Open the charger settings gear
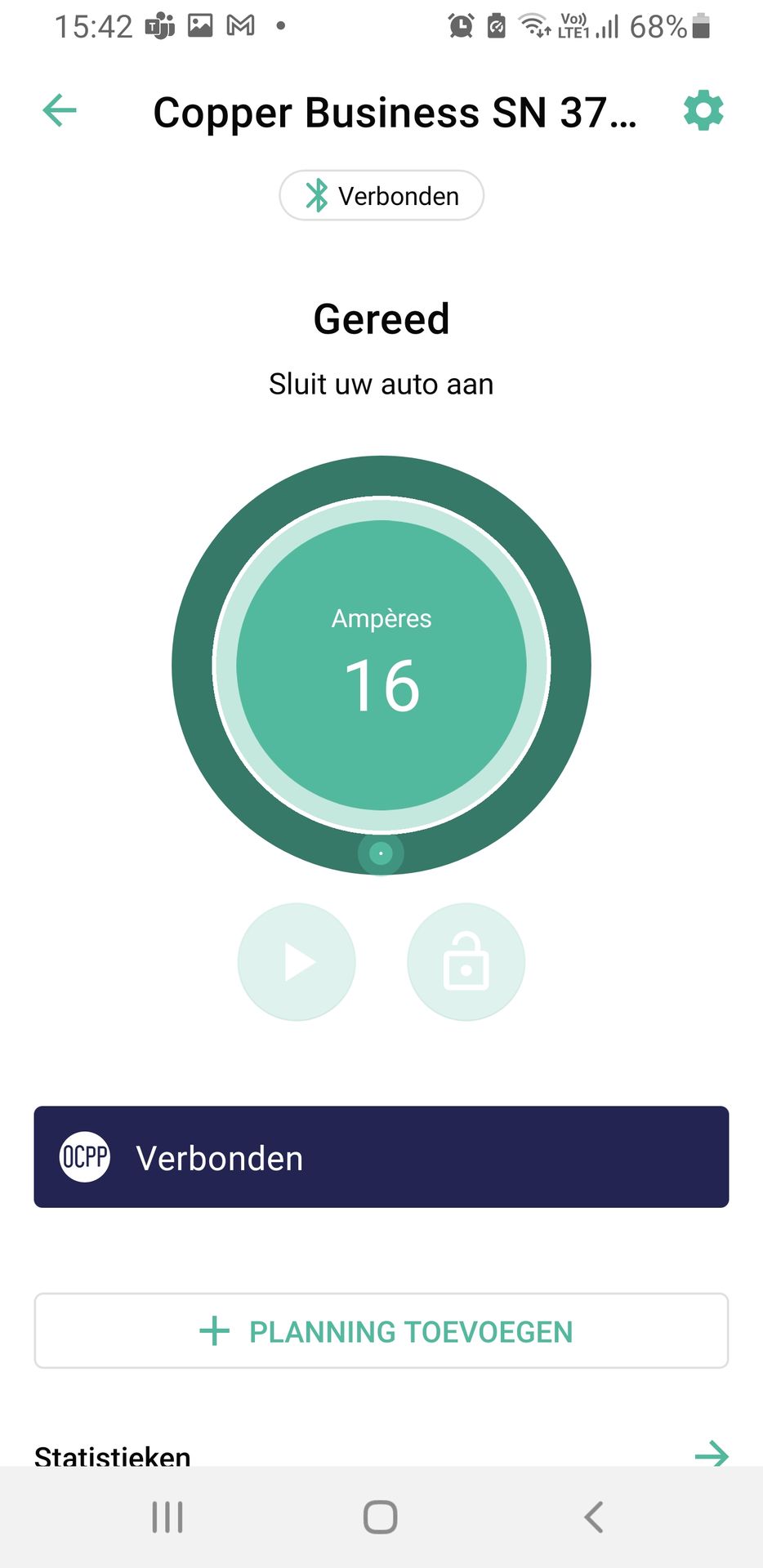Viewport: 763px width, 1568px height. (x=703, y=110)
